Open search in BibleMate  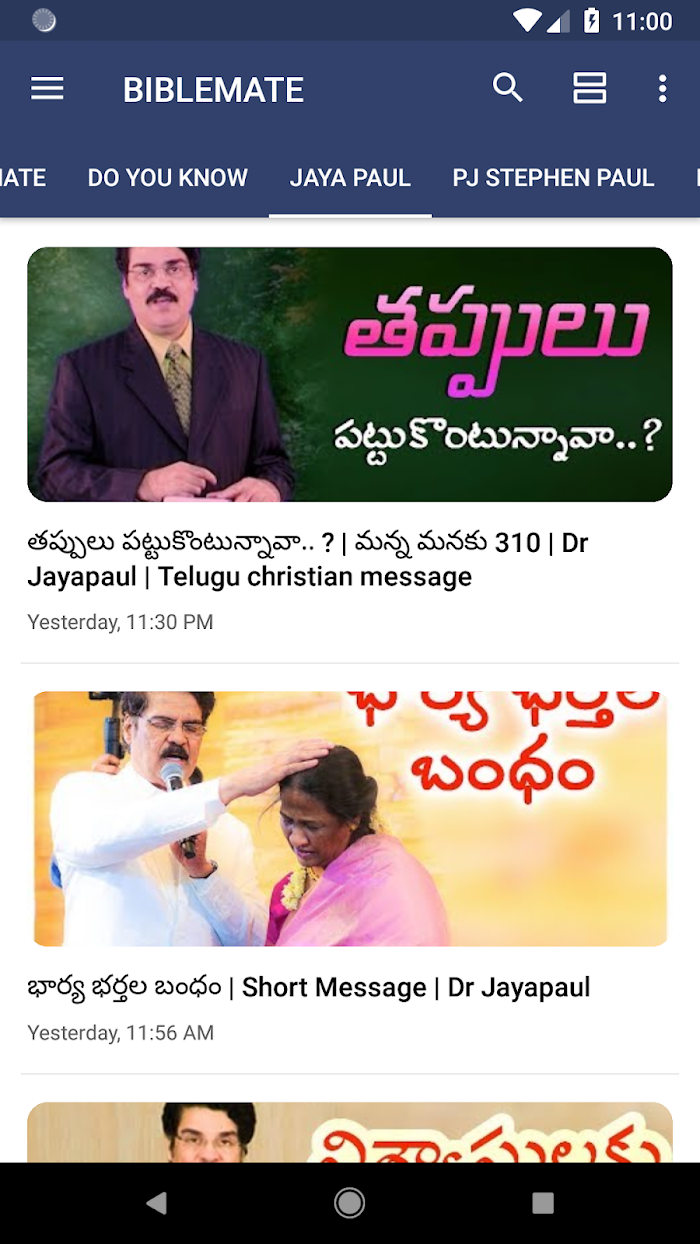(x=508, y=88)
